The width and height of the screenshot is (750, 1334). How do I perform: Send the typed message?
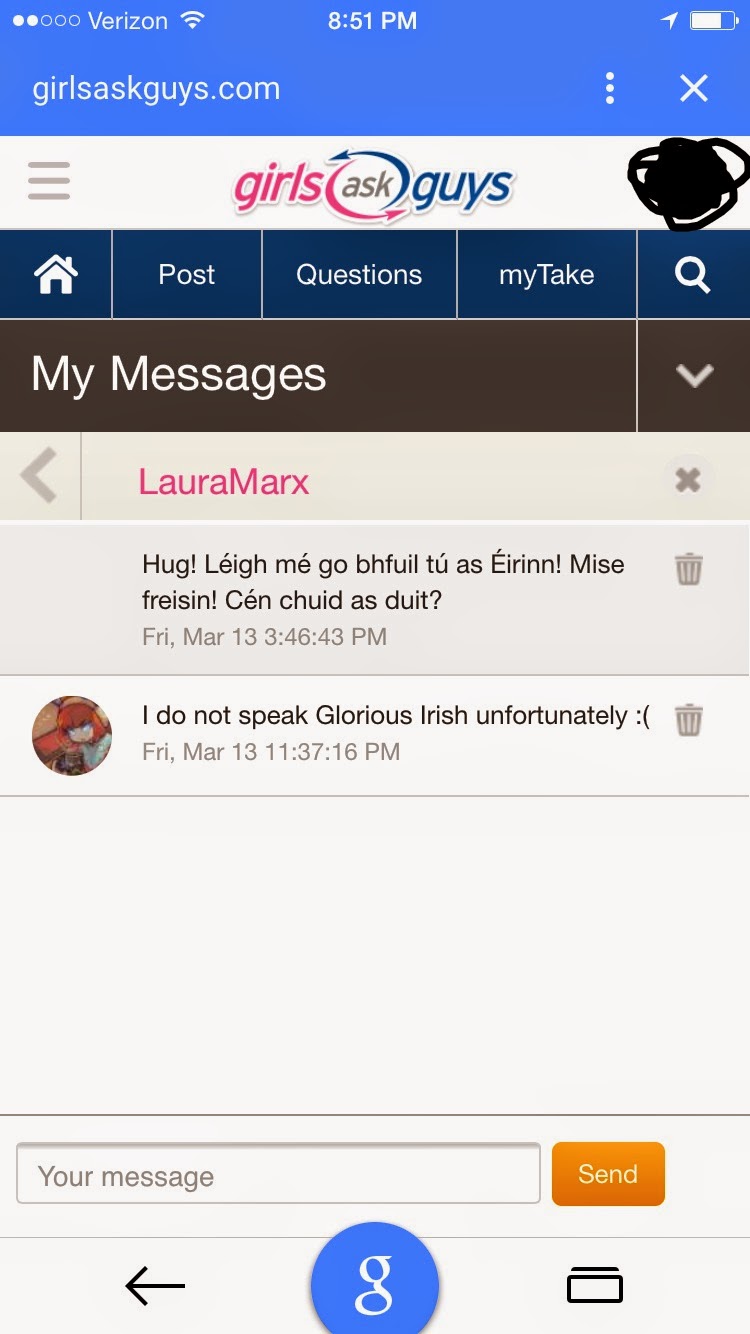click(608, 1173)
